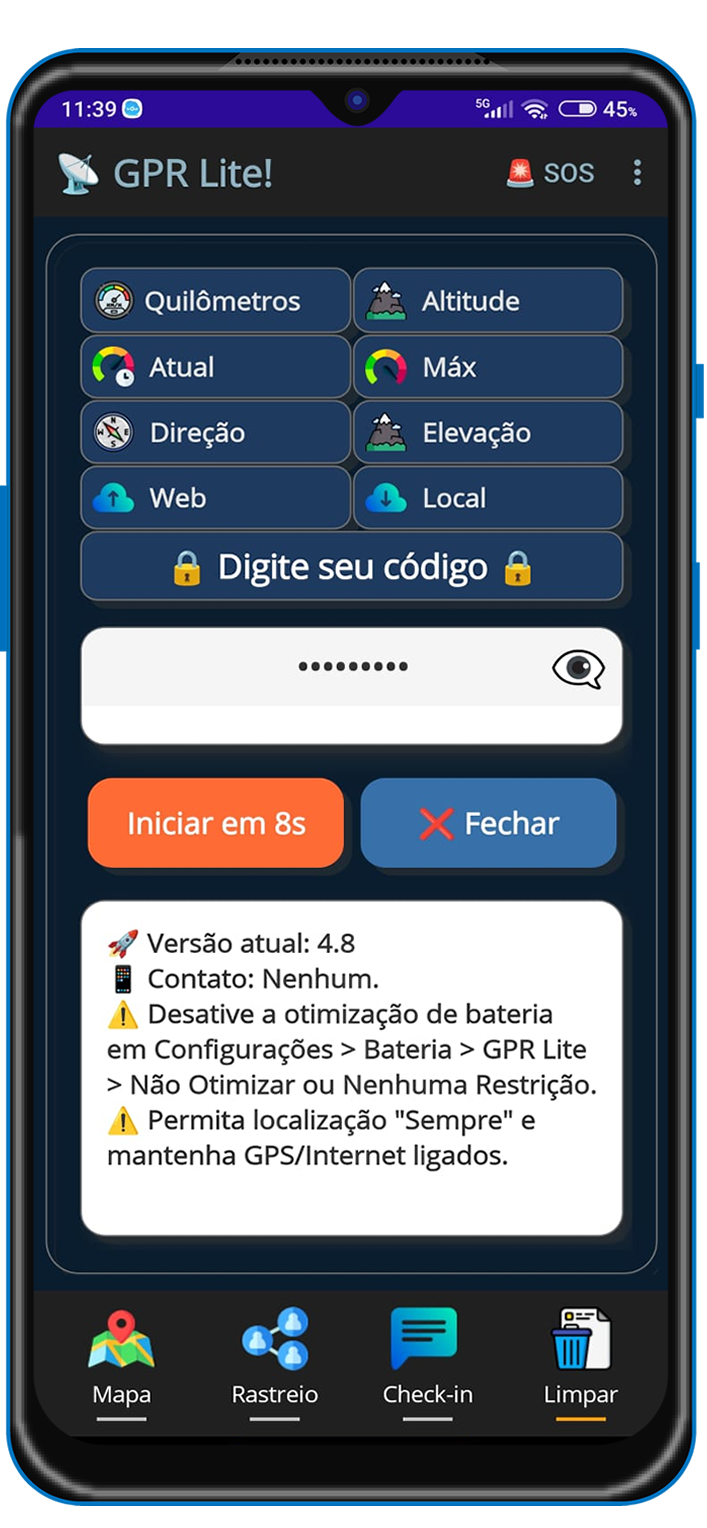707x1528 pixels.
Task: Choose the Local download option
Action: click(488, 498)
